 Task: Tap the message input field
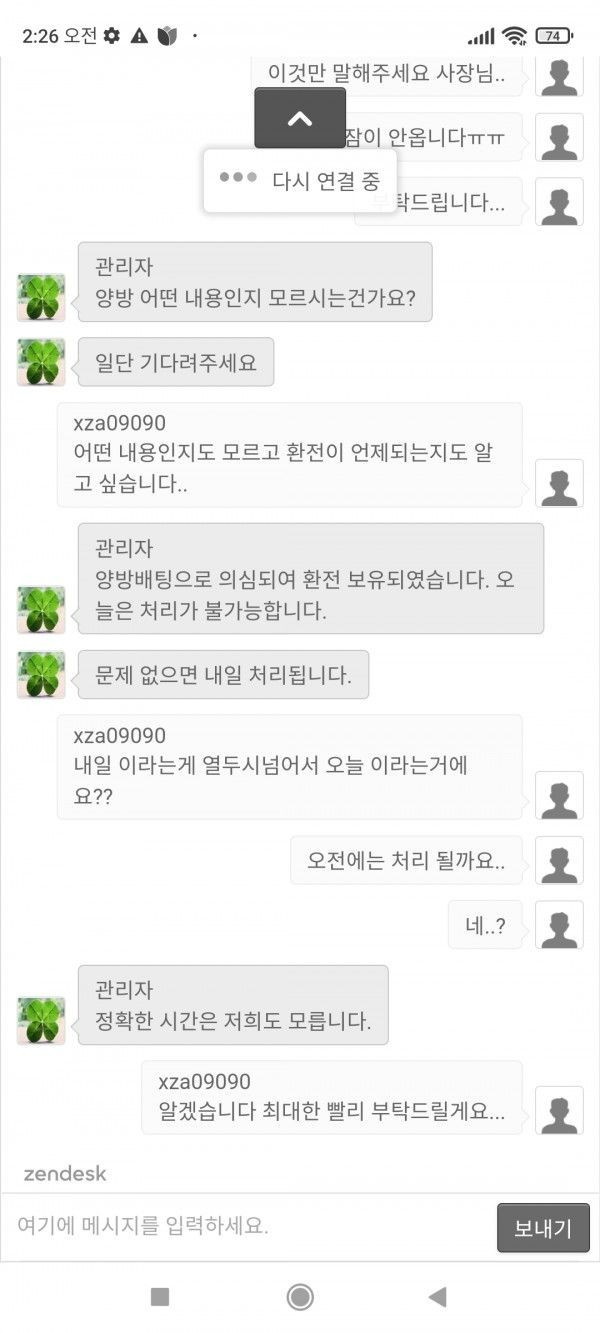click(x=250, y=1226)
